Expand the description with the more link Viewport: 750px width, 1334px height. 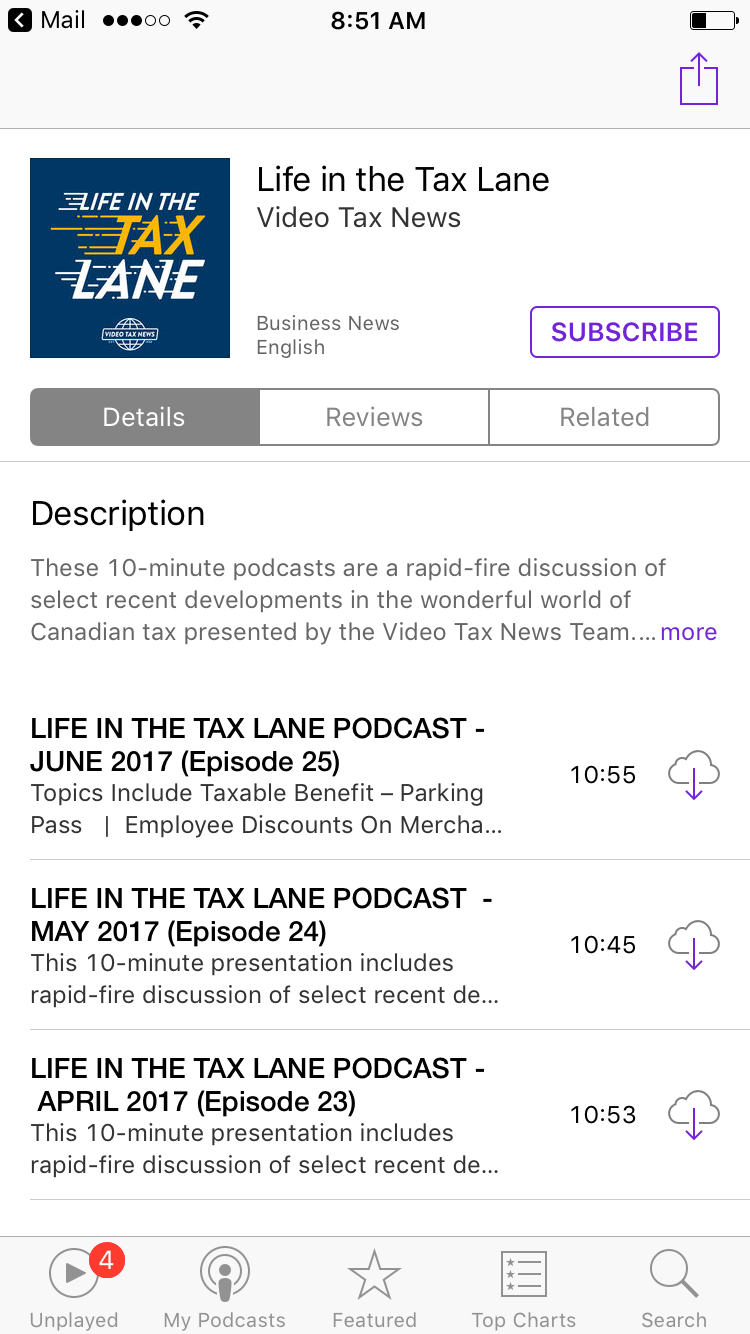pos(688,632)
